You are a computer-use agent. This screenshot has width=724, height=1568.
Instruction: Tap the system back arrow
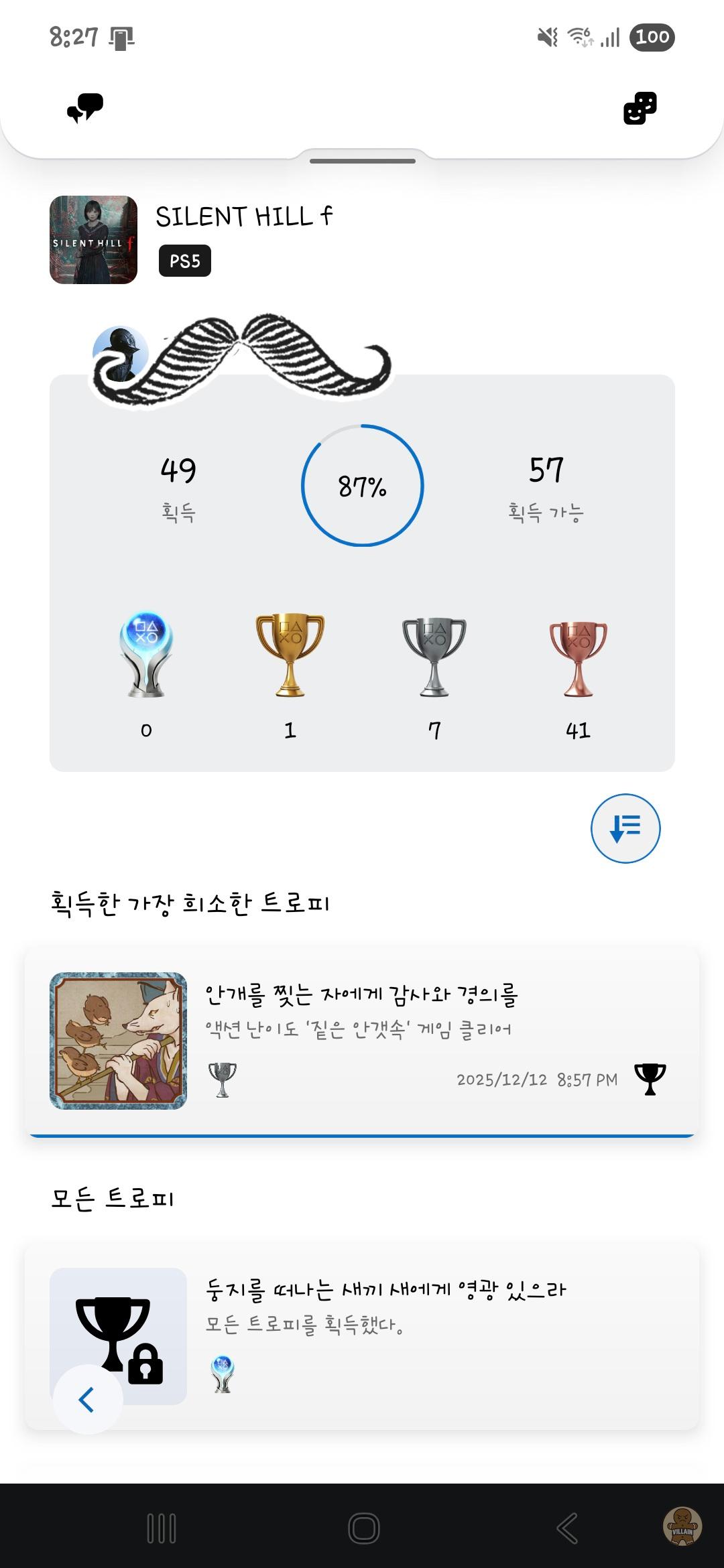566,1529
